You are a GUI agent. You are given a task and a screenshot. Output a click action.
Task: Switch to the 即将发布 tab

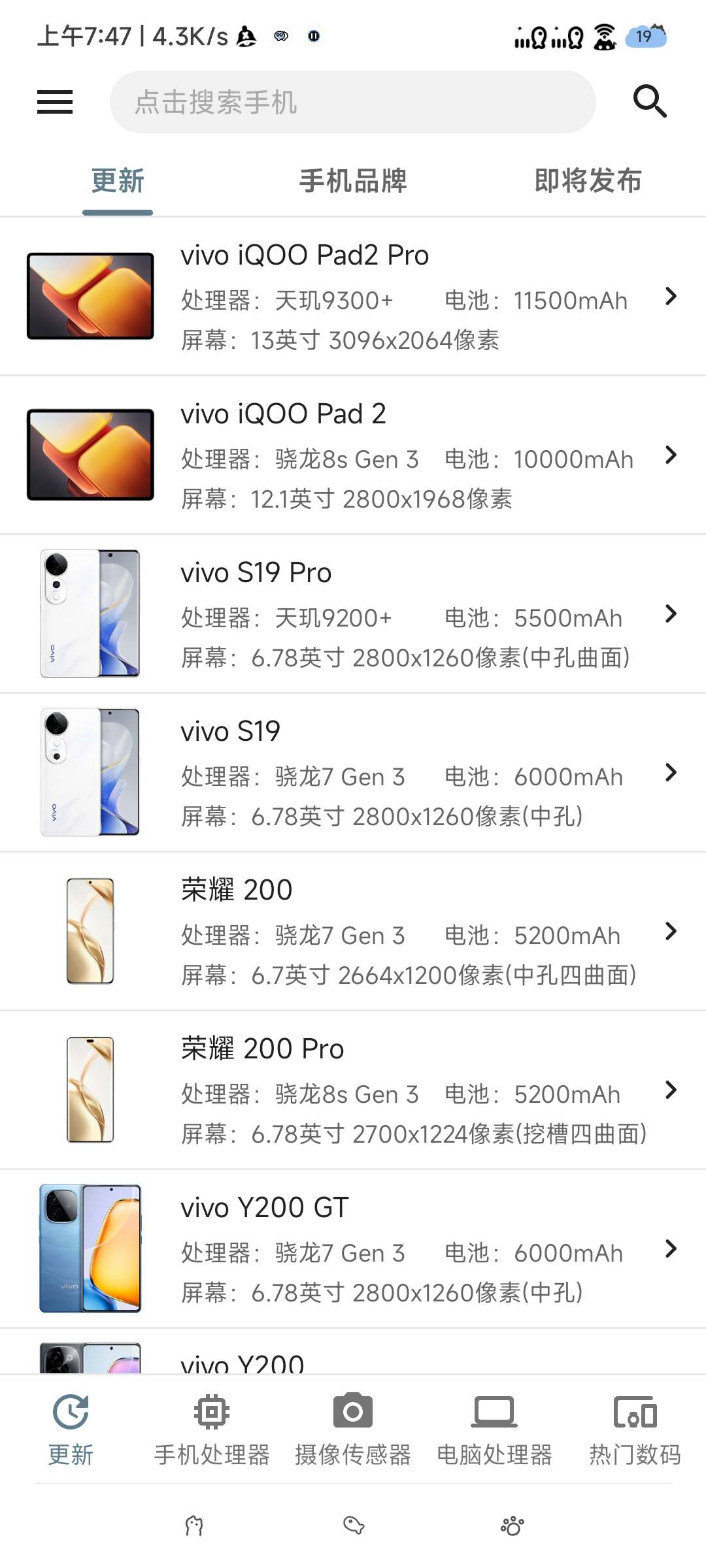pyautogui.click(x=588, y=181)
